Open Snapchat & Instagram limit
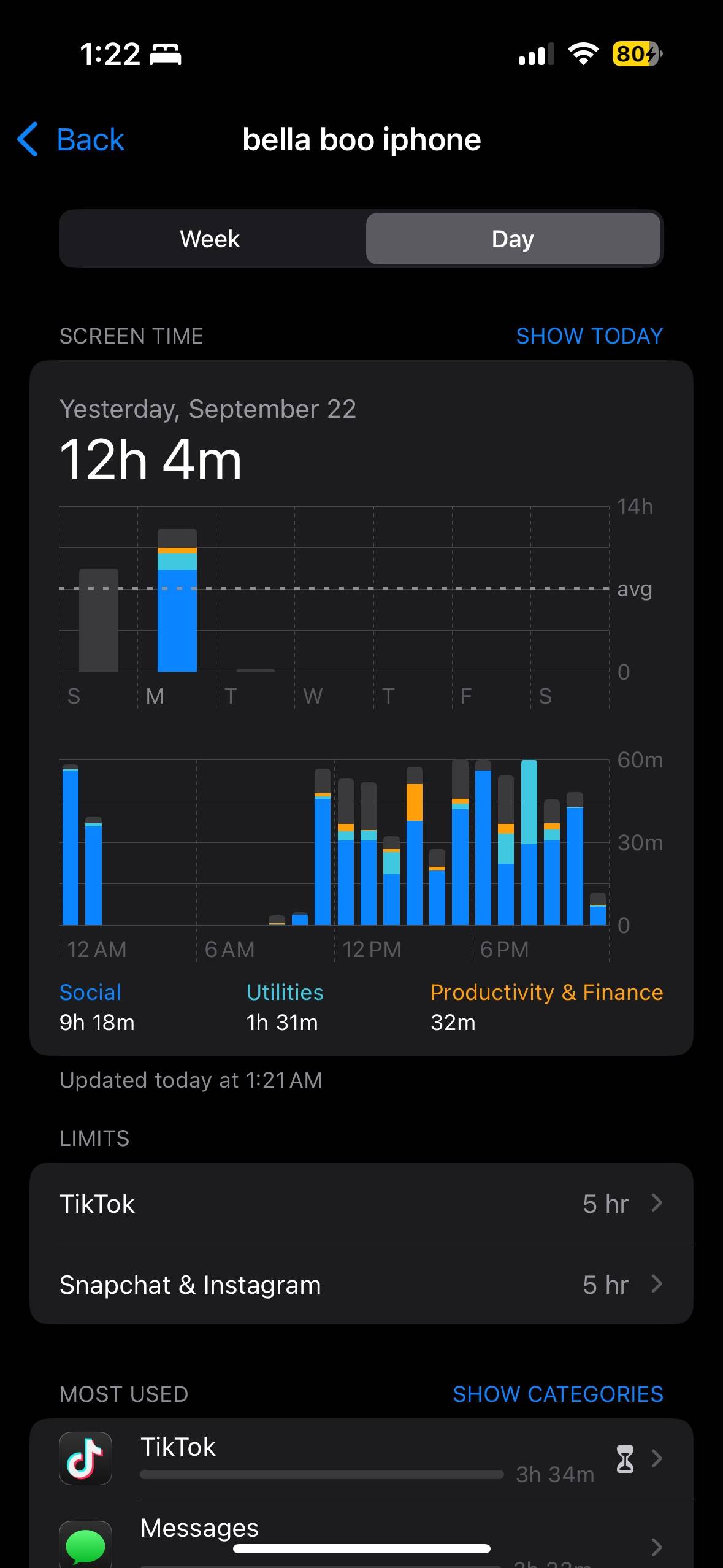This screenshot has height=1568, width=723. click(x=361, y=1284)
